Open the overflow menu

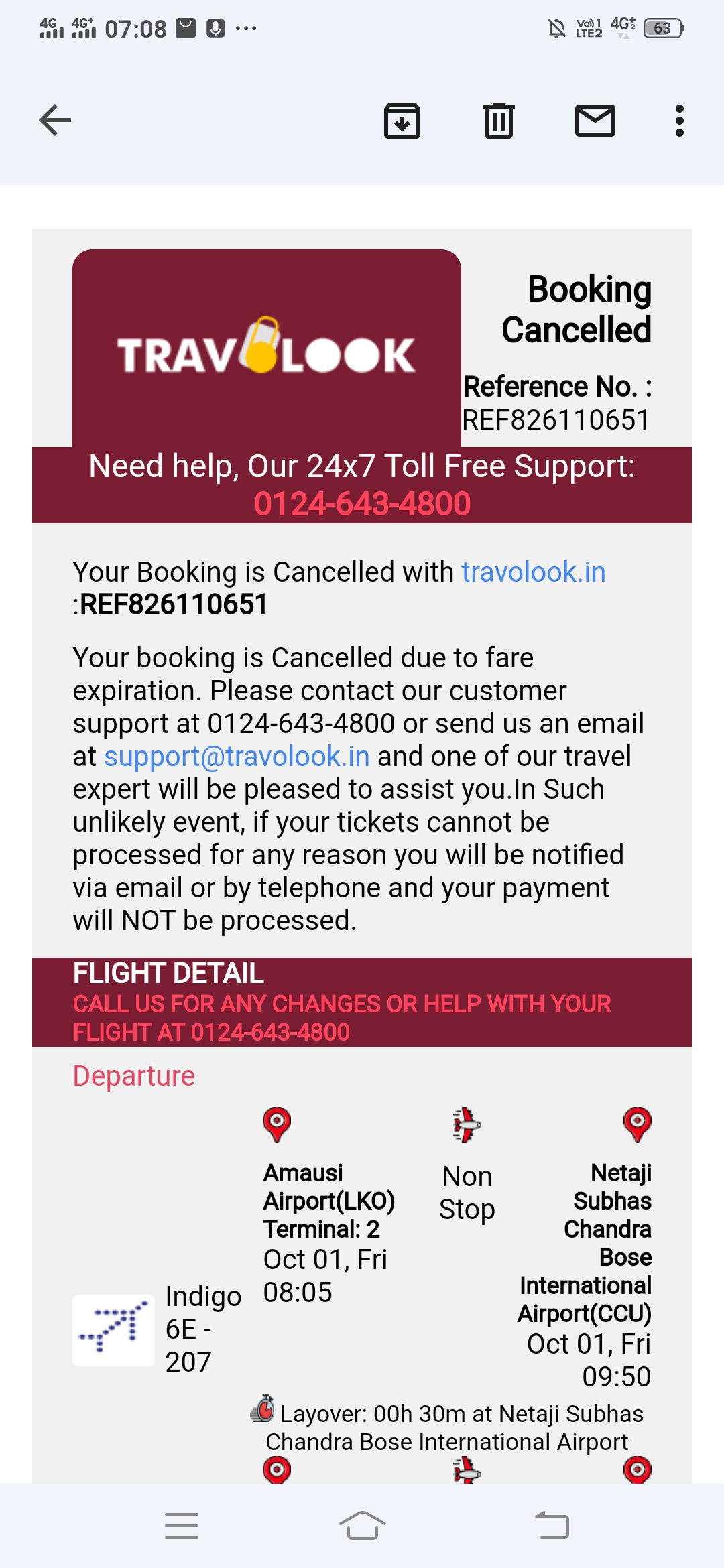[x=680, y=121]
